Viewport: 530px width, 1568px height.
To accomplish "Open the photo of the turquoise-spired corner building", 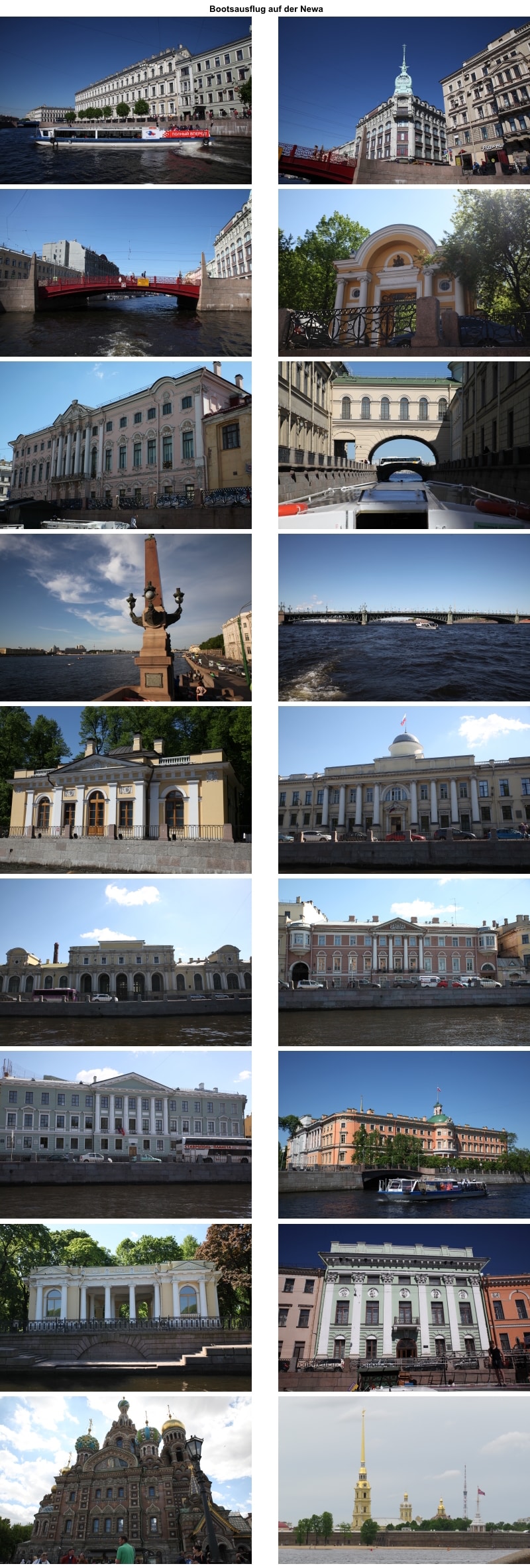I will click(403, 100).
